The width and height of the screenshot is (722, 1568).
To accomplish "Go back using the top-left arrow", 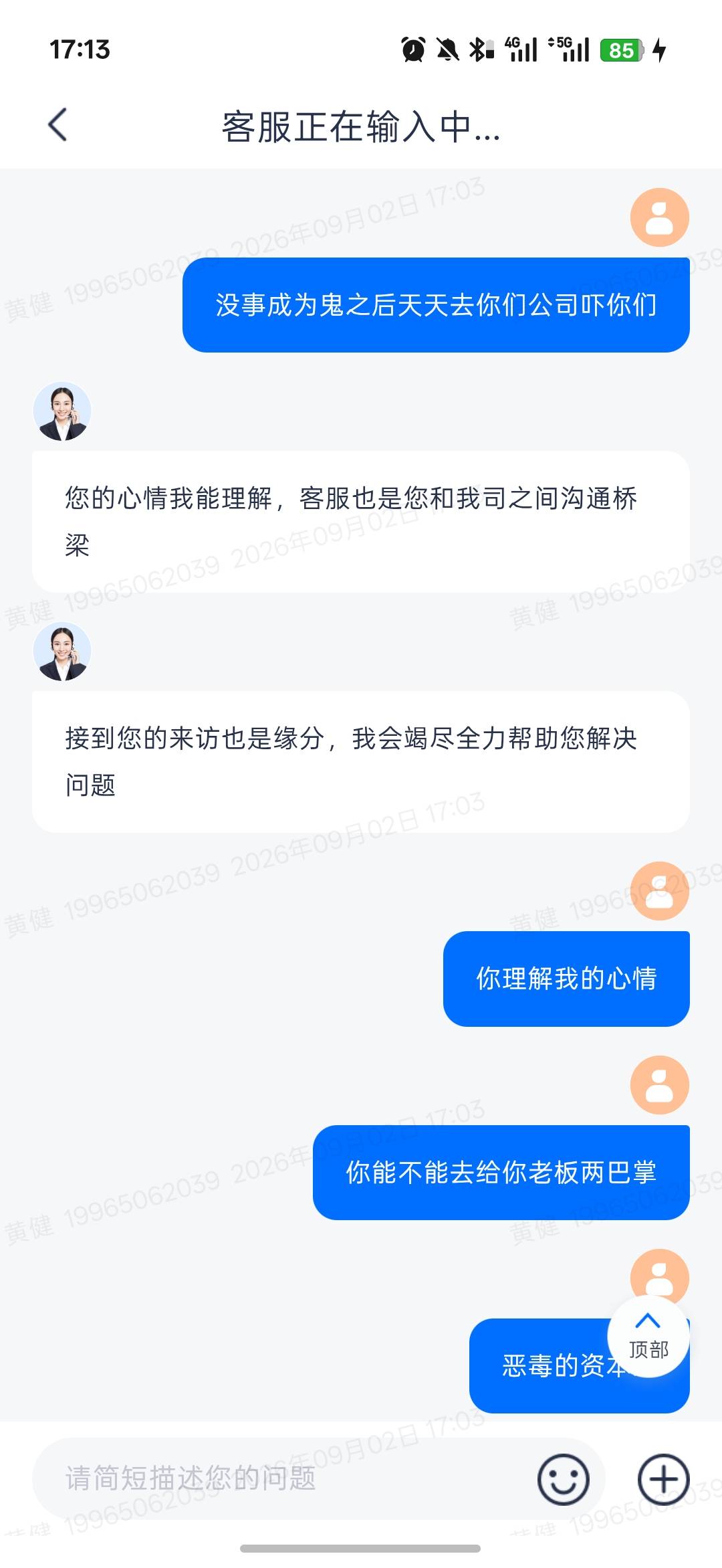I will 58,125.
